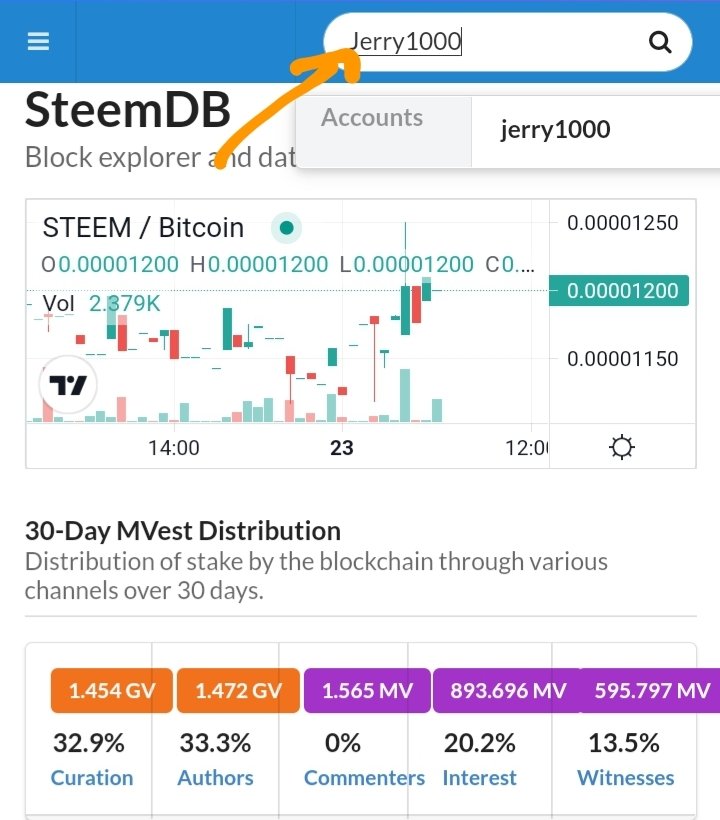
Task: Open the Authors link
Action: pyautogui.click(x=213, y=777)
